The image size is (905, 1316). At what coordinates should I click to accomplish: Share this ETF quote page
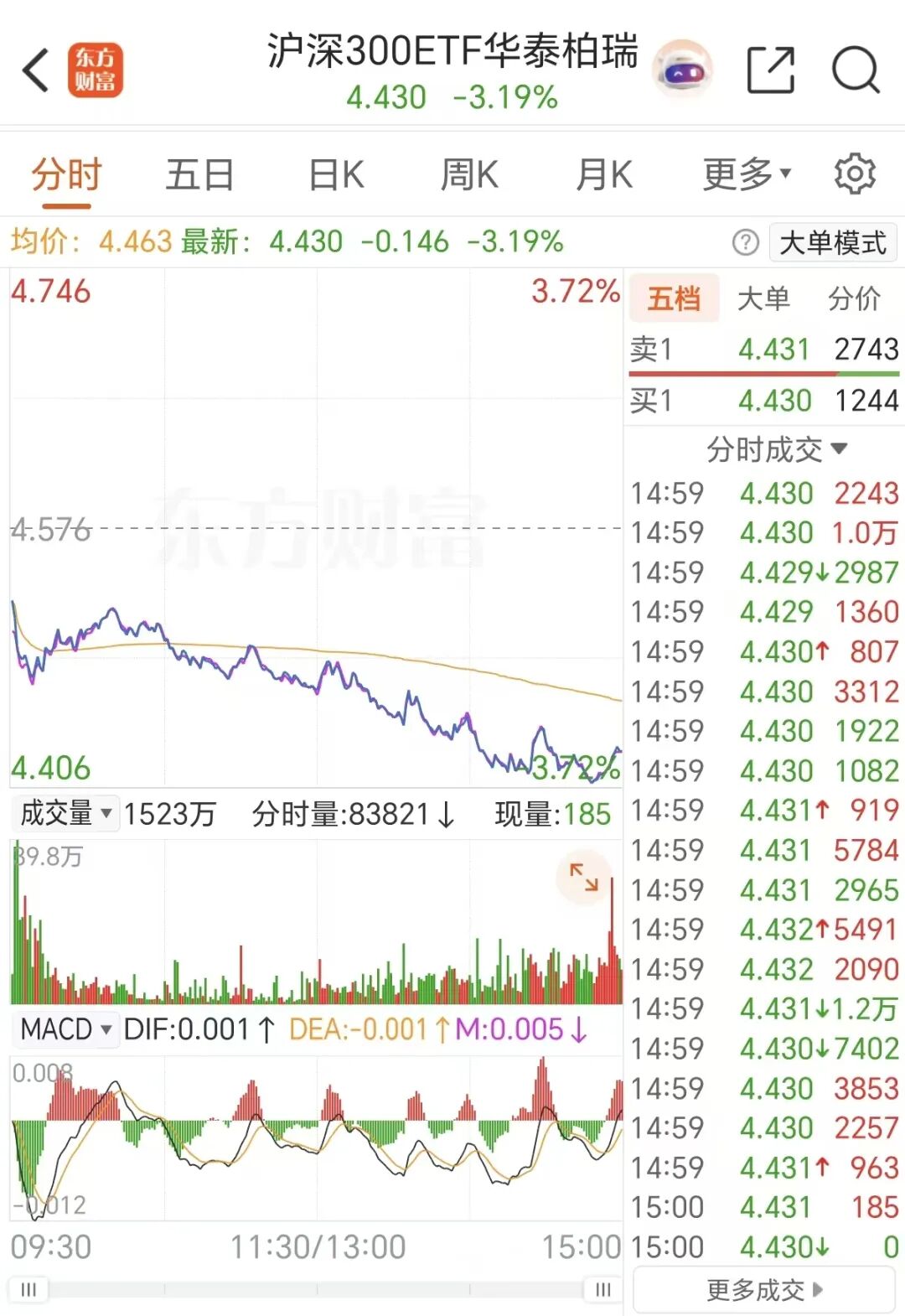coord(770,70)
